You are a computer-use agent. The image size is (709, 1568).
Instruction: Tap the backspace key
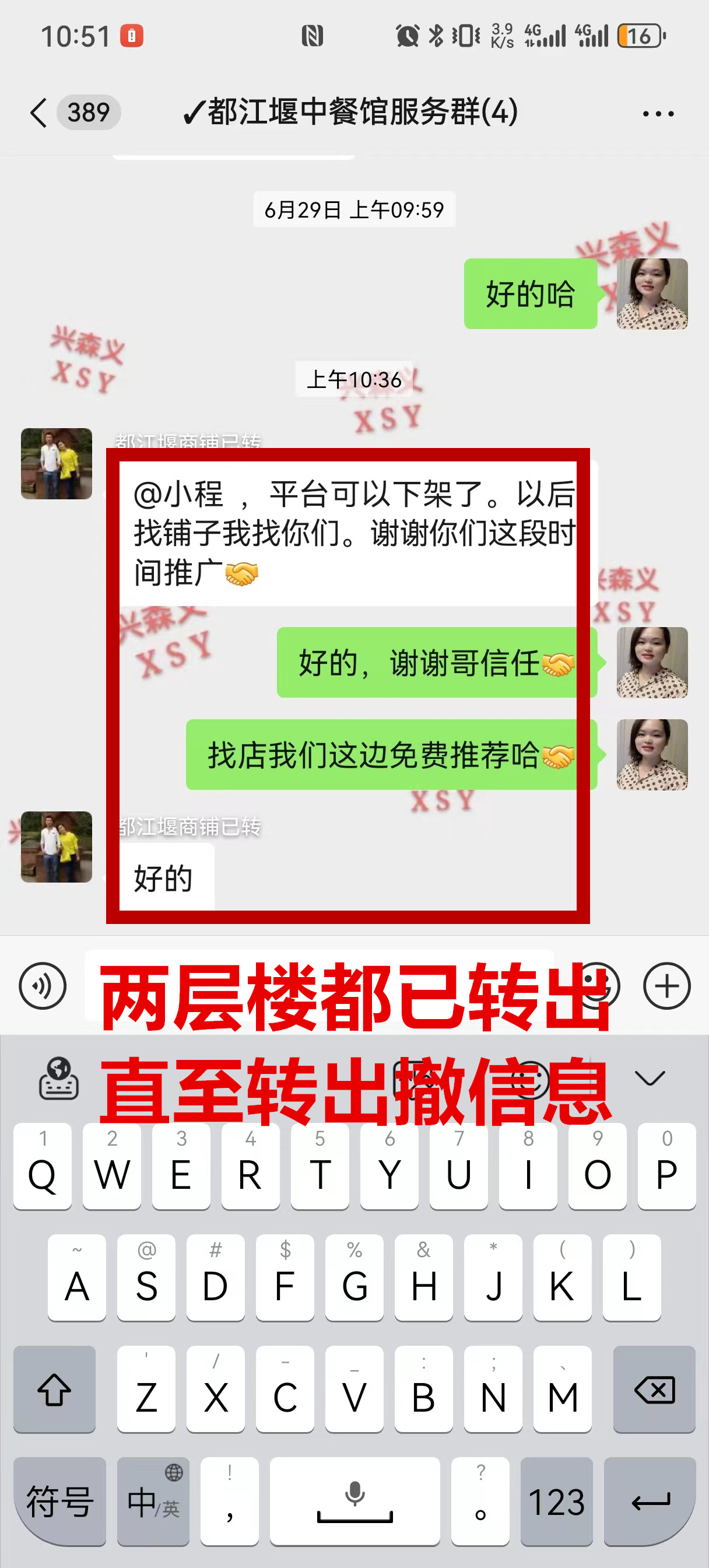click(654, 1389)
